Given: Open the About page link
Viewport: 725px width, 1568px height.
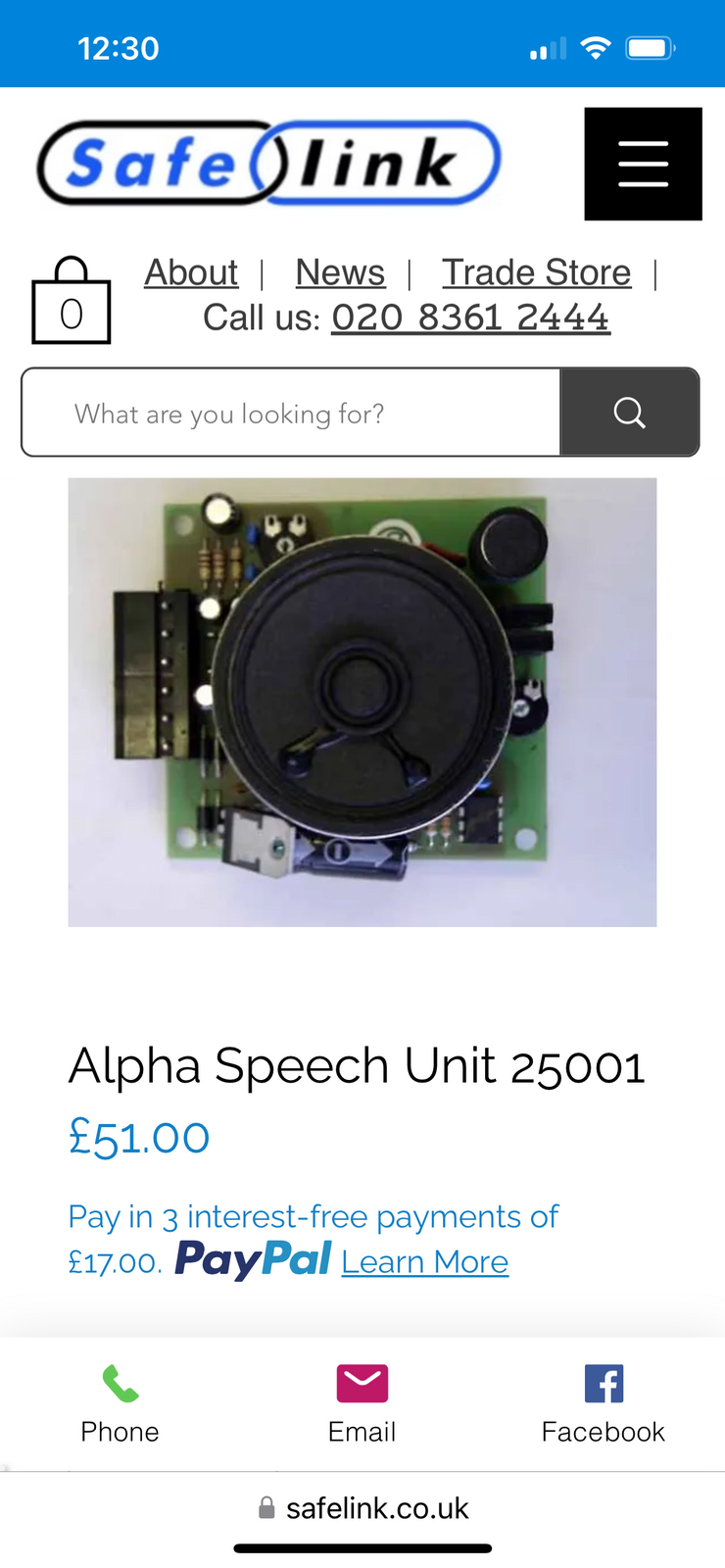Looking at the screenshot, I should click(x=191, y=272).
